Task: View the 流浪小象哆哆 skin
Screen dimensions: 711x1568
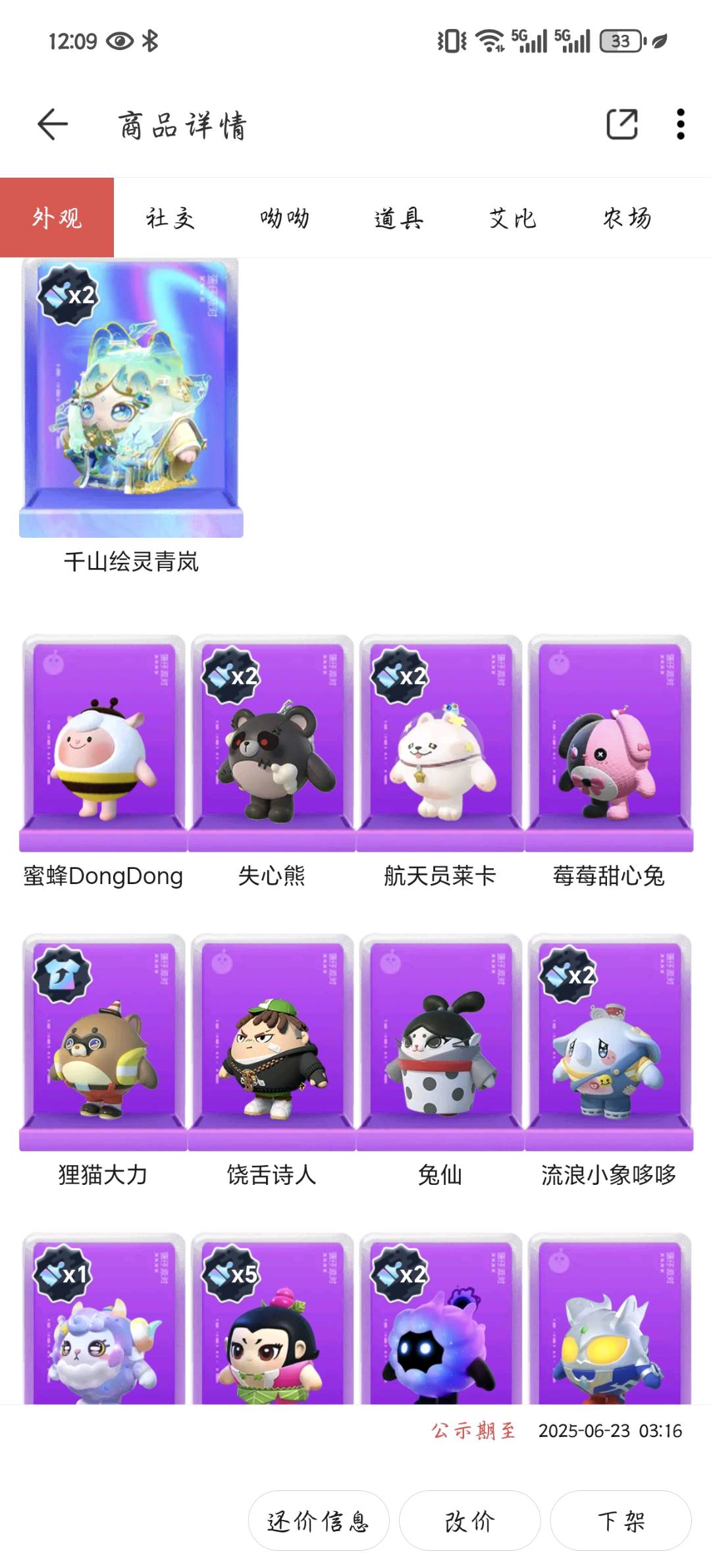Action: (609, 1043)
